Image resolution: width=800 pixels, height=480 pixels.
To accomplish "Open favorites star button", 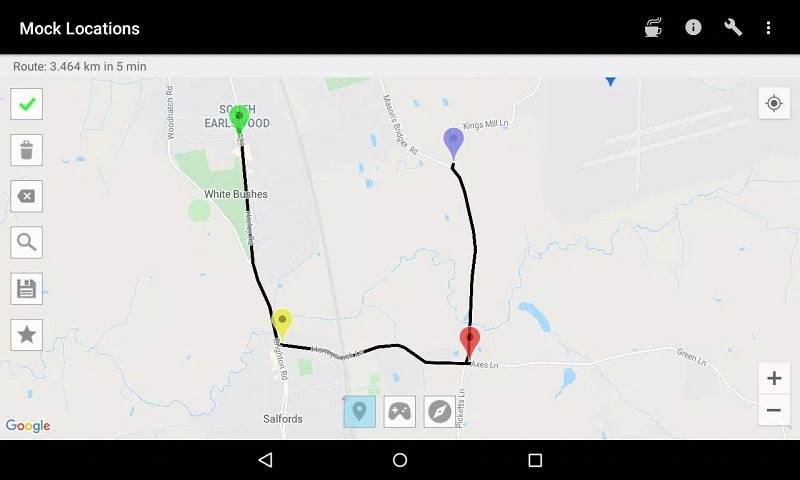I will pyautogui.click(x=27, y=335).
